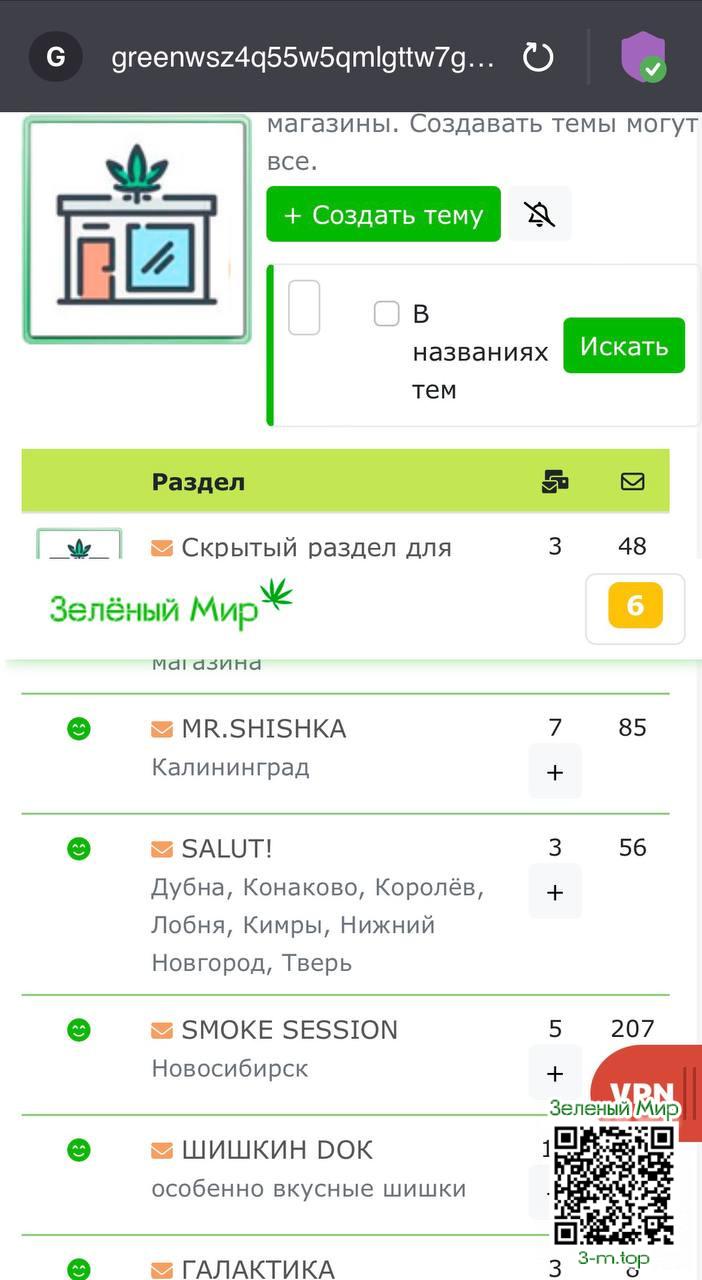Tap the Создать тему button
Image resolution: width=702 pixels, height=1280 pixels.
coord(383,214)
